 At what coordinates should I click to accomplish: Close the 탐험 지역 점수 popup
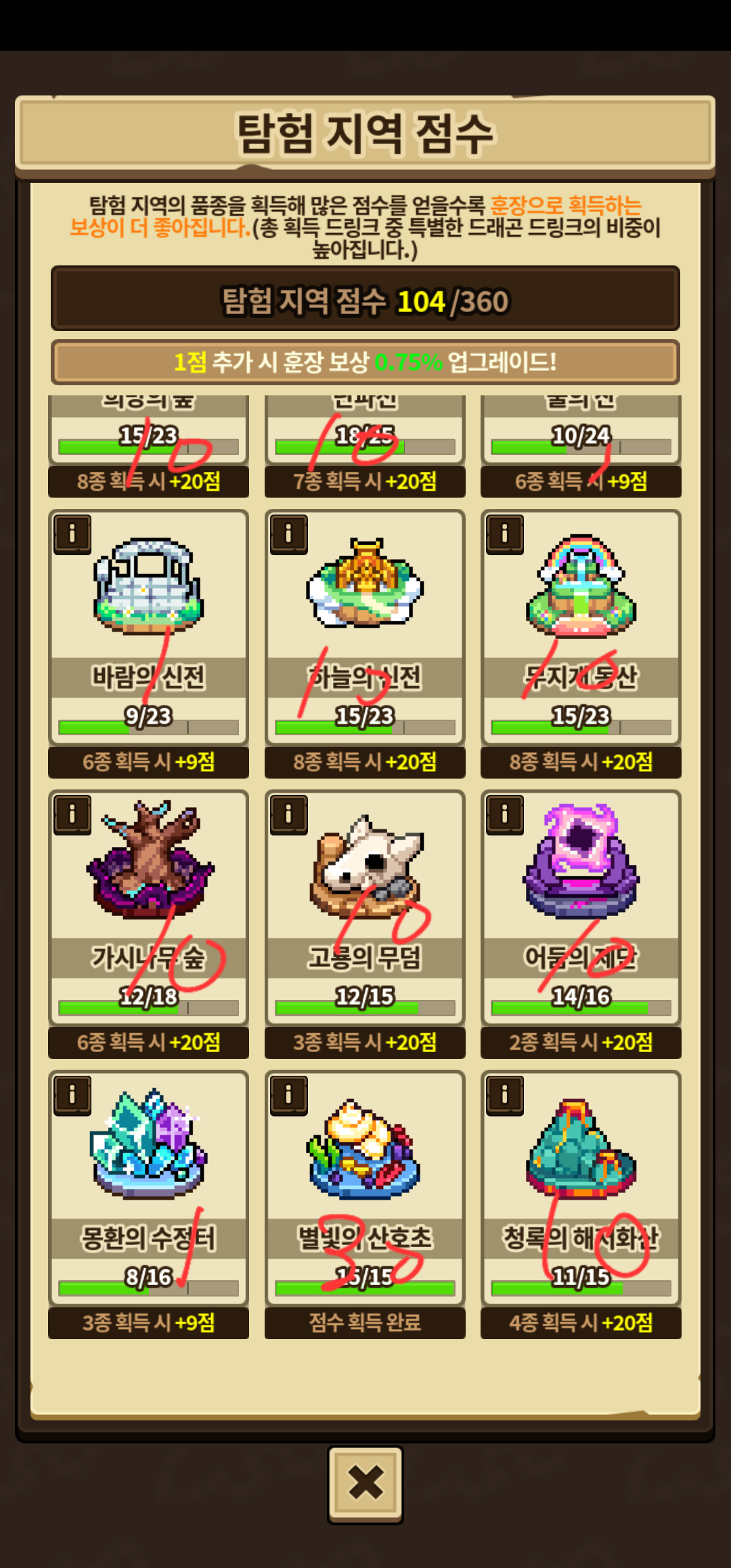click(365, 1484)
